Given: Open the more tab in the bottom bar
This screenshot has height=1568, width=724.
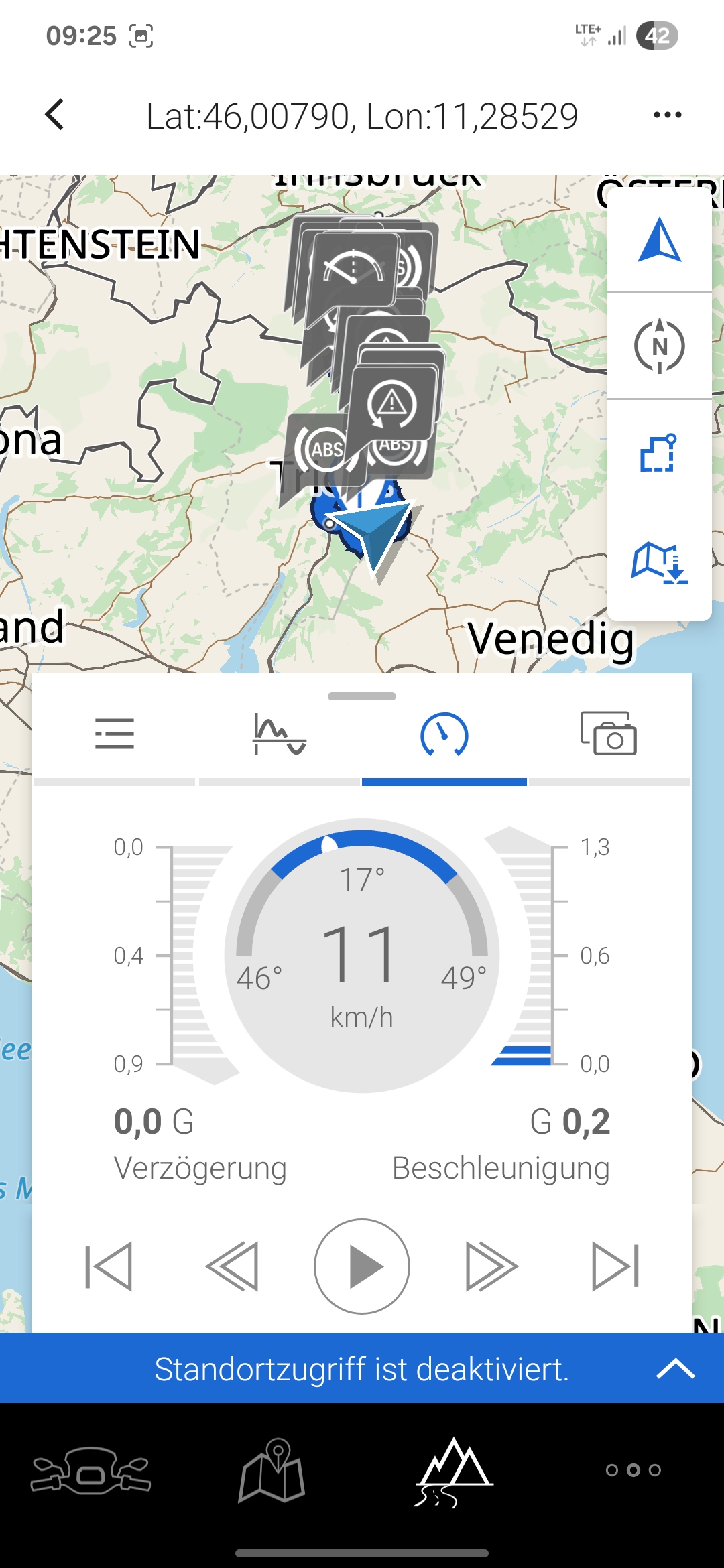Looking at the screenshot, I should pyautogui.click(x=633, y=1471).
